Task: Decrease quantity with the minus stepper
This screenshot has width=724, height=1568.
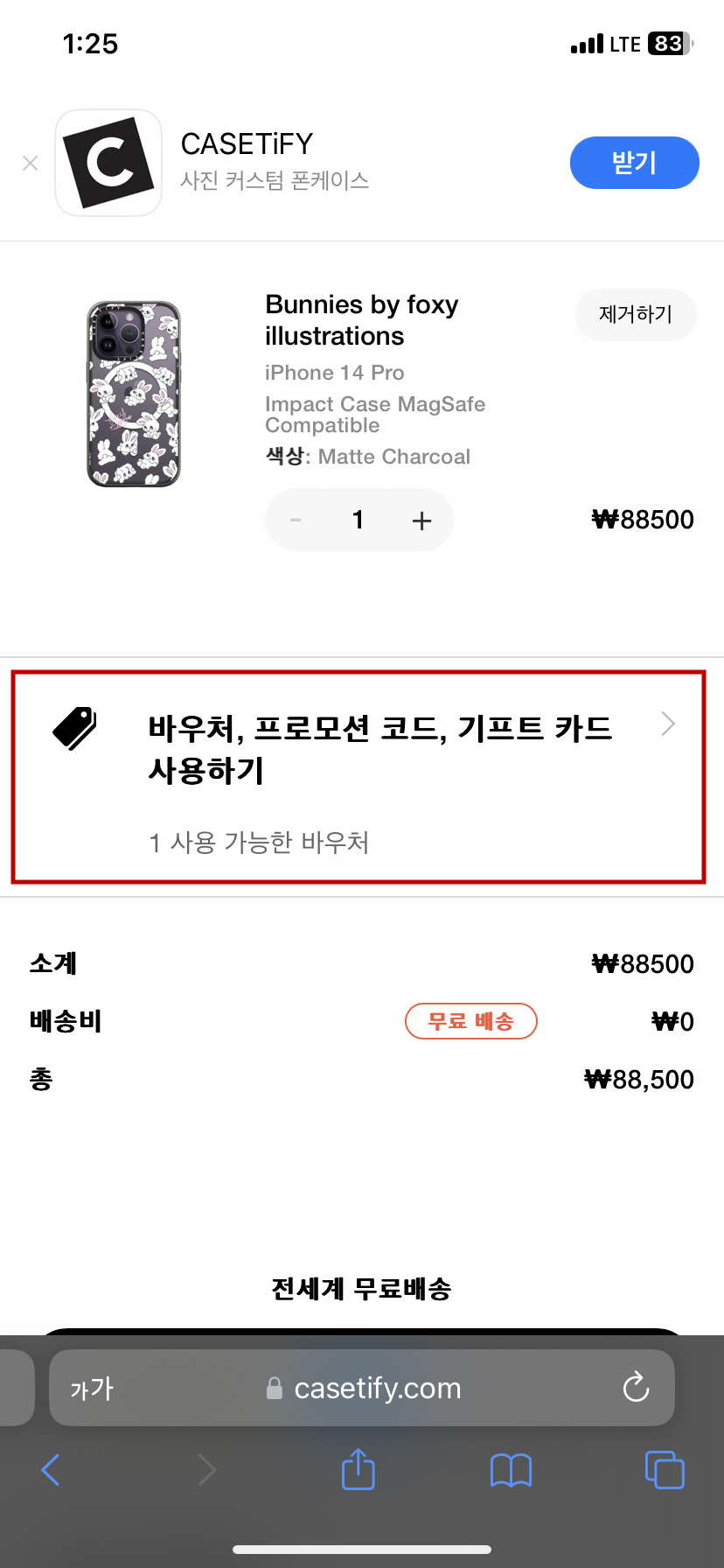Action: pos(295,520)
